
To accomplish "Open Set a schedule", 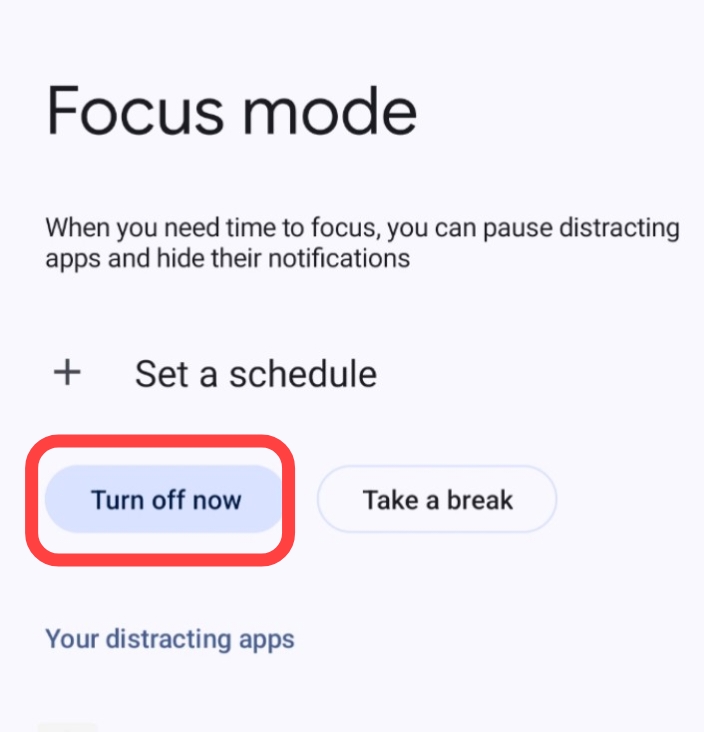I will (215, 373).
